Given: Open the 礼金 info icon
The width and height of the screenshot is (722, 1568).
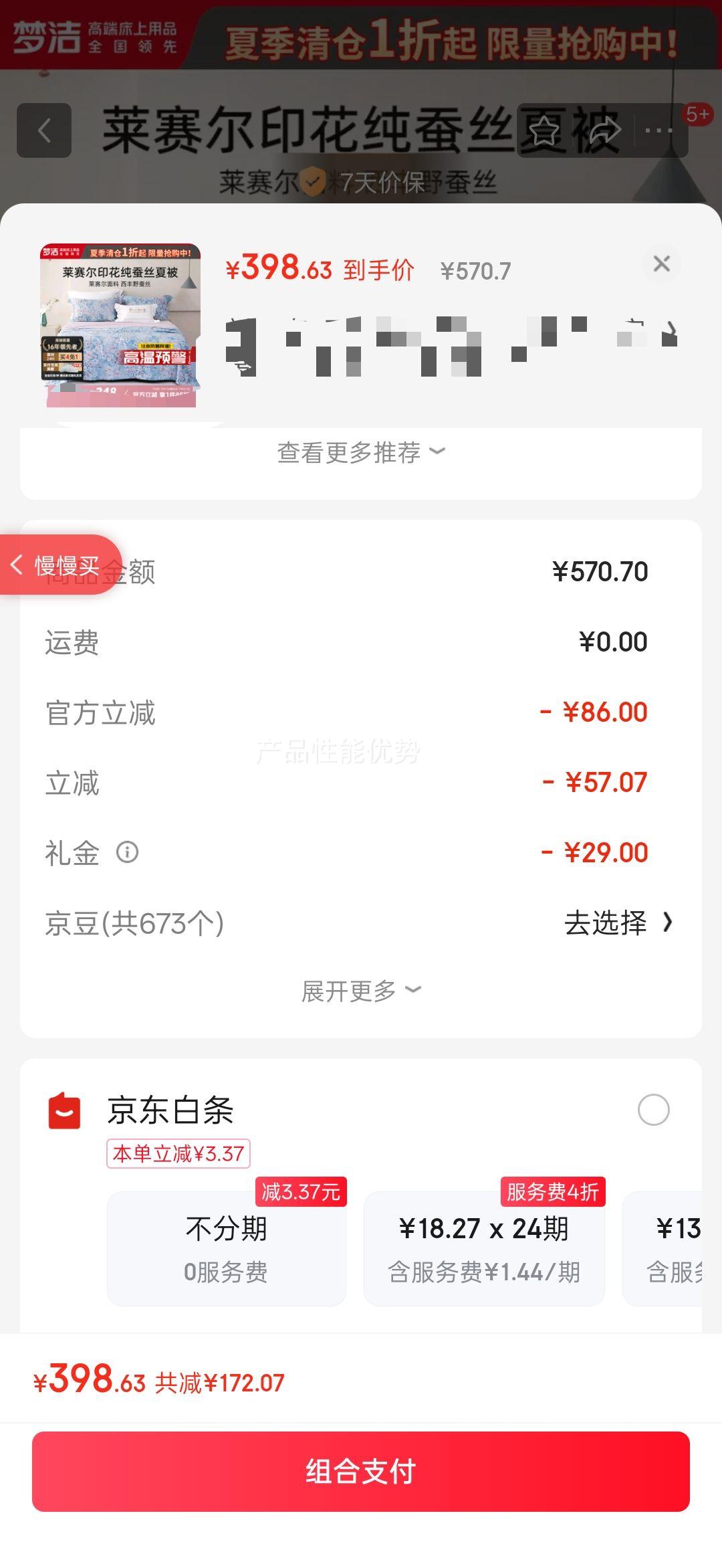Looking at the screenshot, I should pyautogui.click(x=127, y=852).
